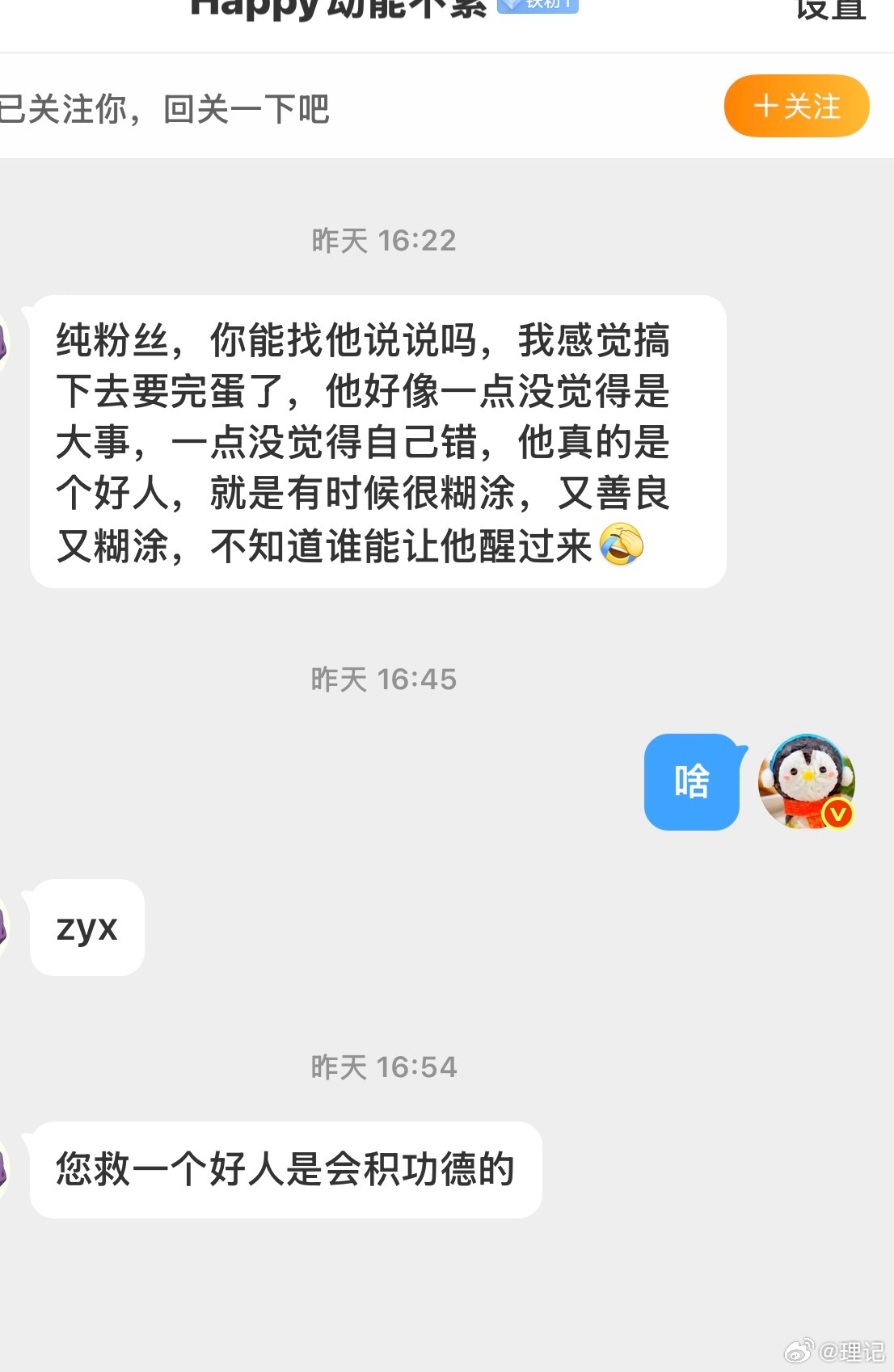Click the 昨天 16:22 timestamp

(383, 240)
